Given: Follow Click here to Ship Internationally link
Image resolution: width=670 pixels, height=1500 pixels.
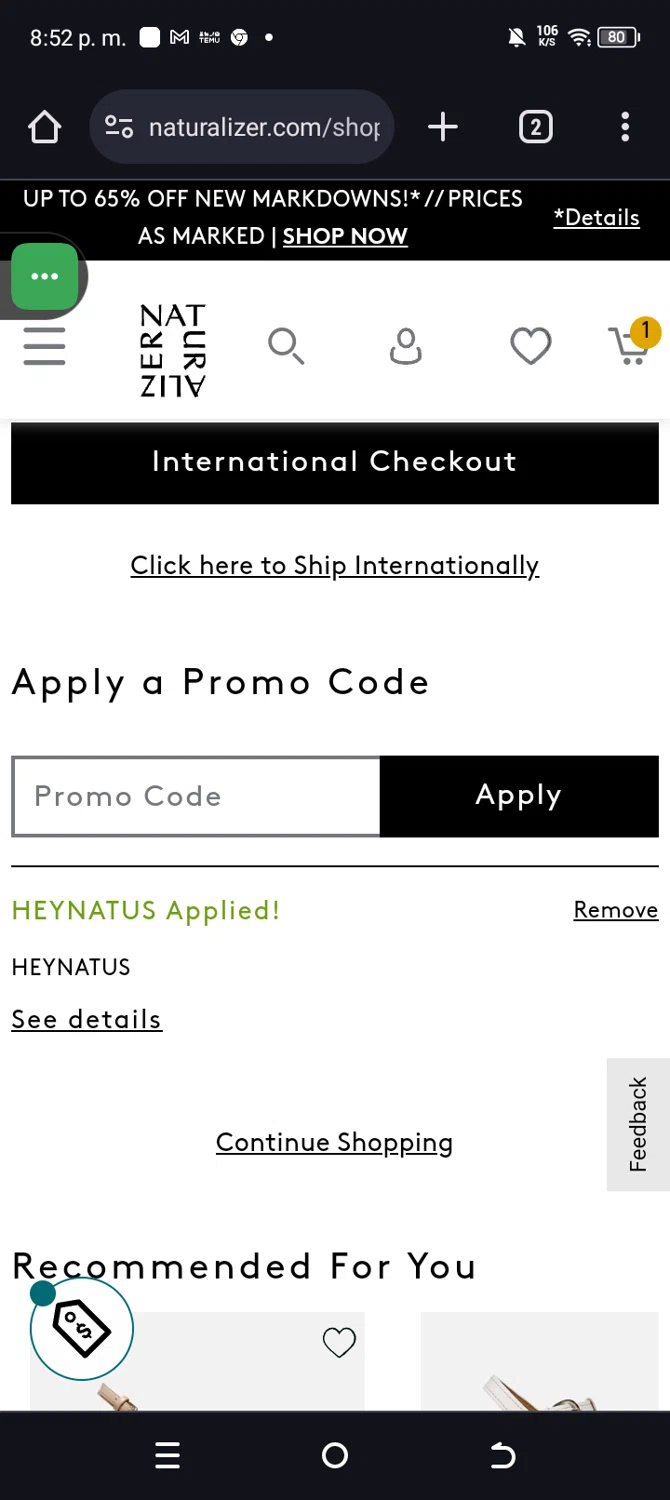Looking at the screenshot, I should [335, 566].
